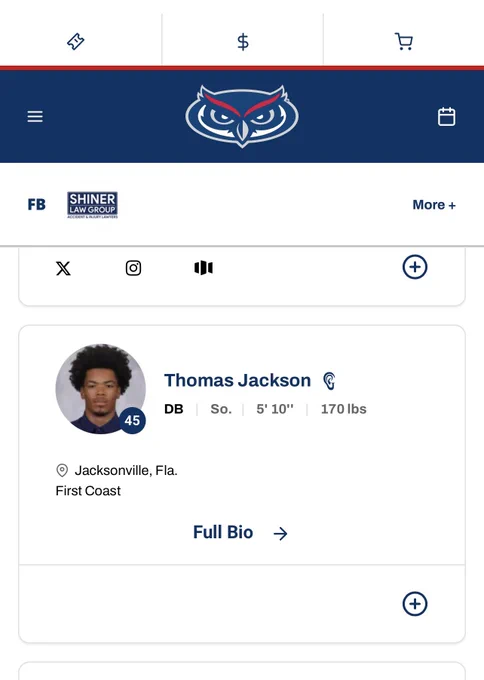The height and width of the screenshot is (680, 484).
Task: Open the shopping cart
Action: [404, 42]
